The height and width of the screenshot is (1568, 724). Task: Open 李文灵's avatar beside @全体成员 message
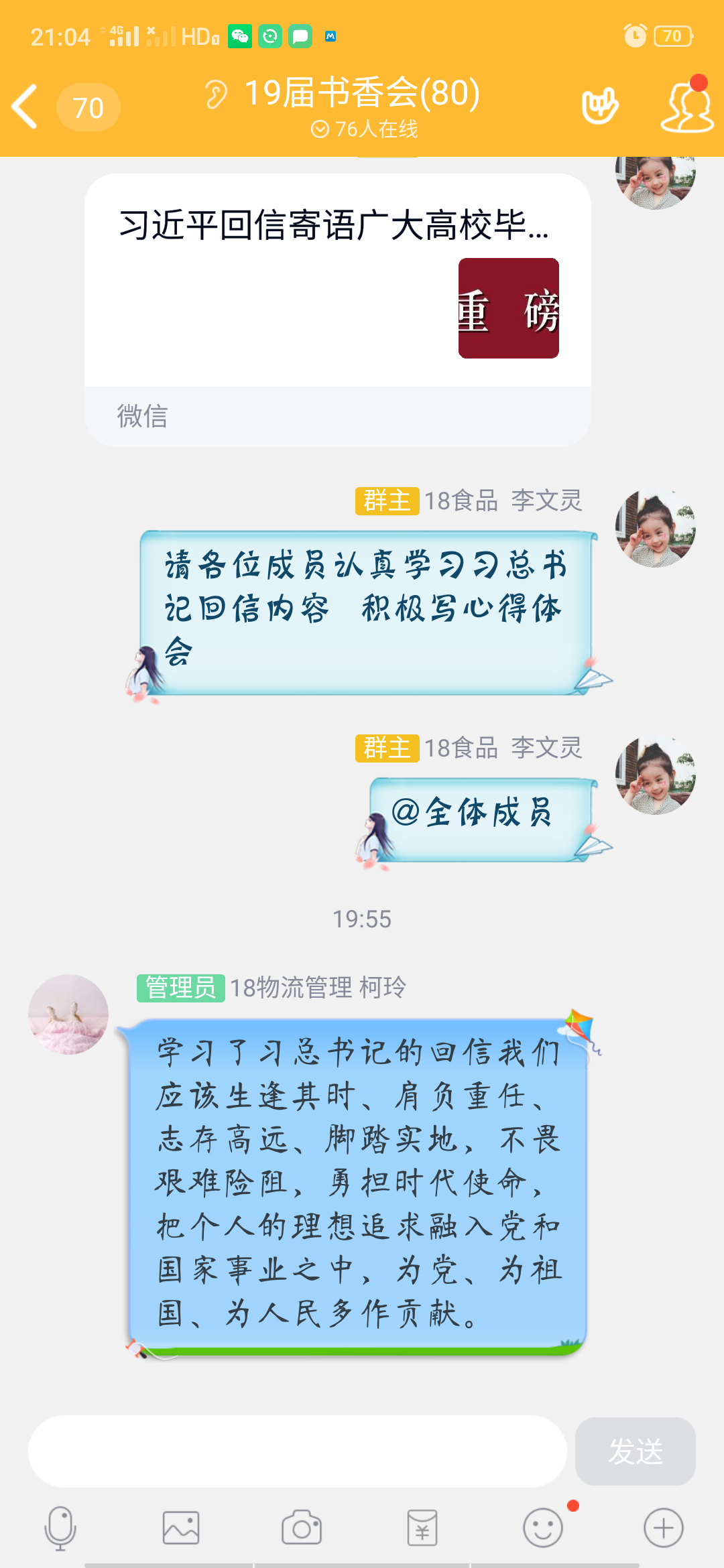[x=655, y=776]
